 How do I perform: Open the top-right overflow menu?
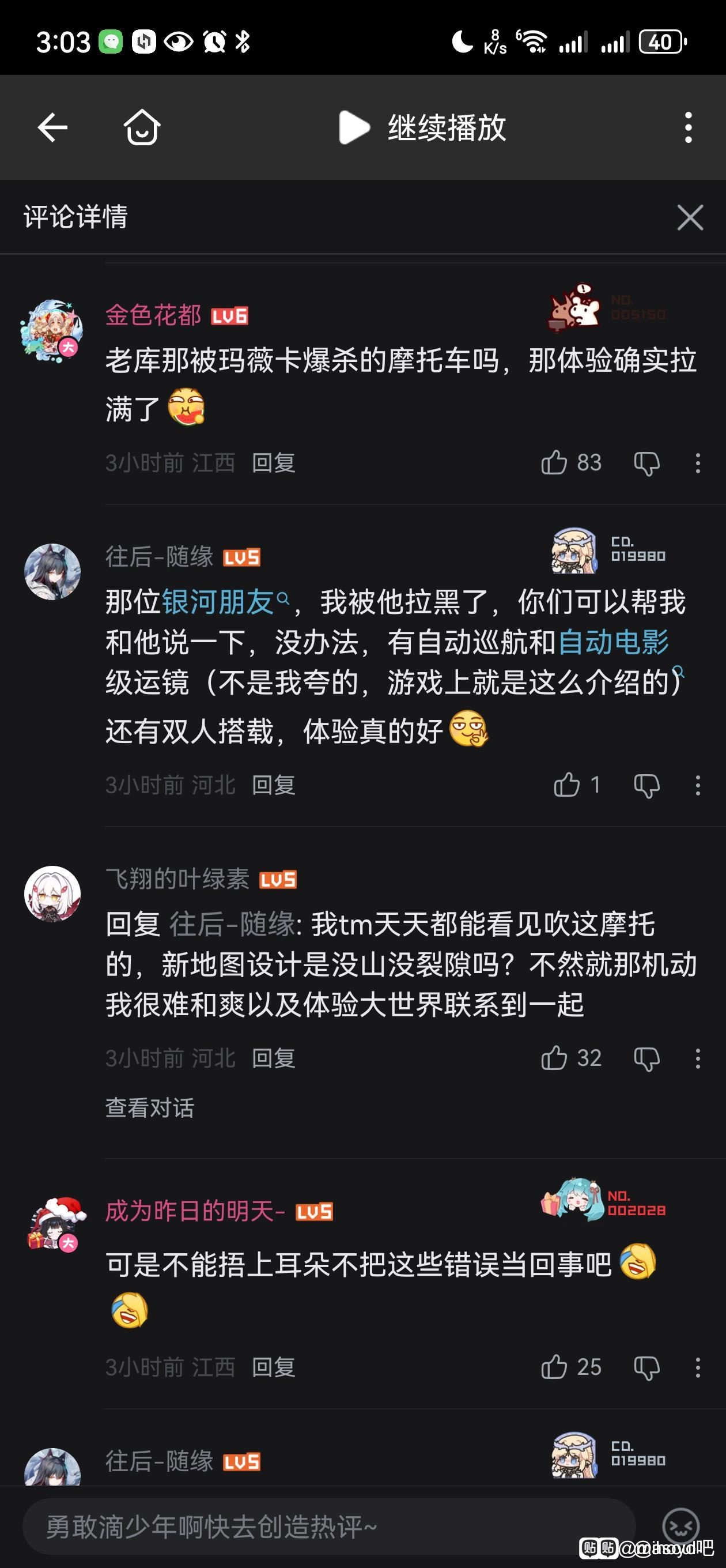(689, 128)
